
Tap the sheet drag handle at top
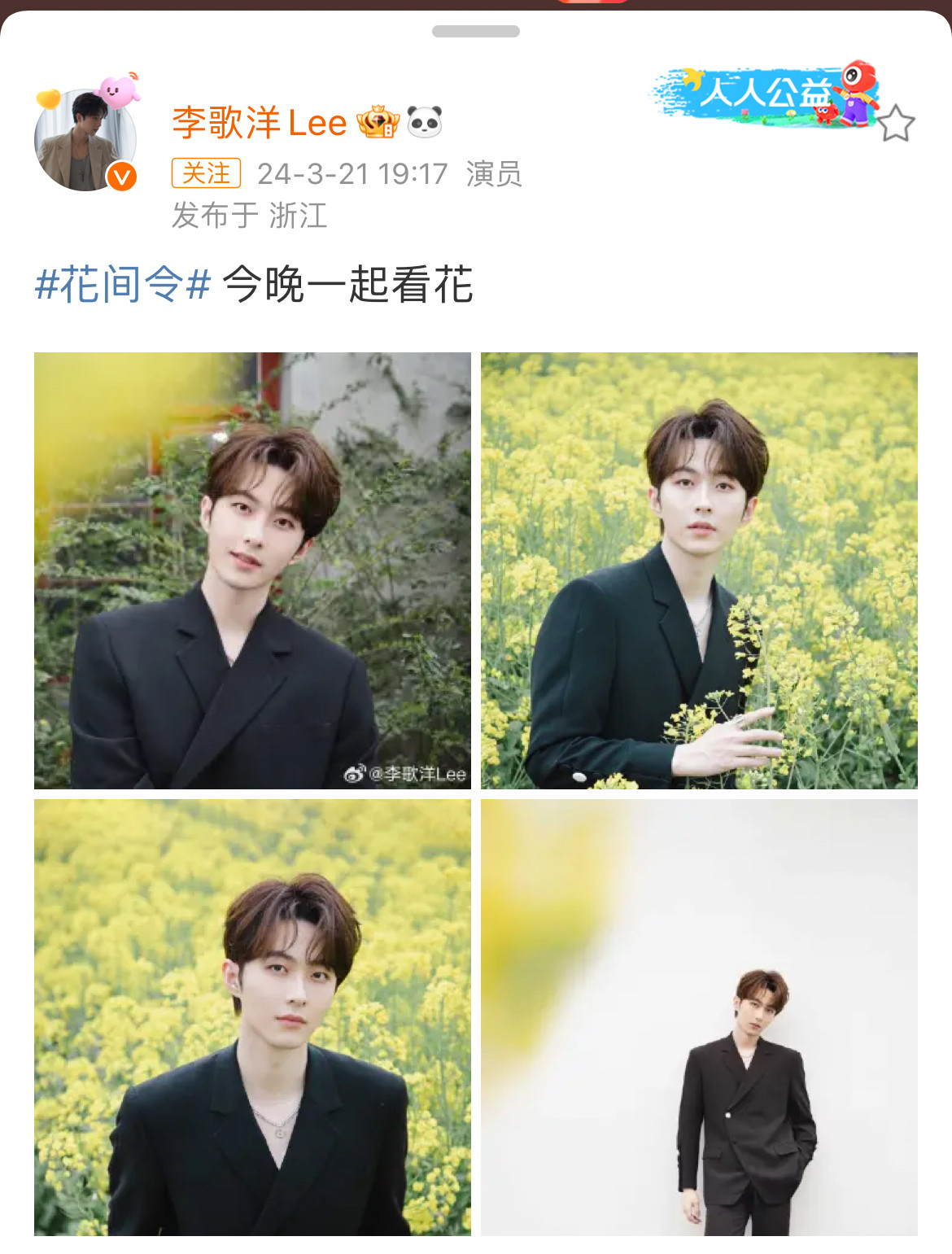[476, 32]
